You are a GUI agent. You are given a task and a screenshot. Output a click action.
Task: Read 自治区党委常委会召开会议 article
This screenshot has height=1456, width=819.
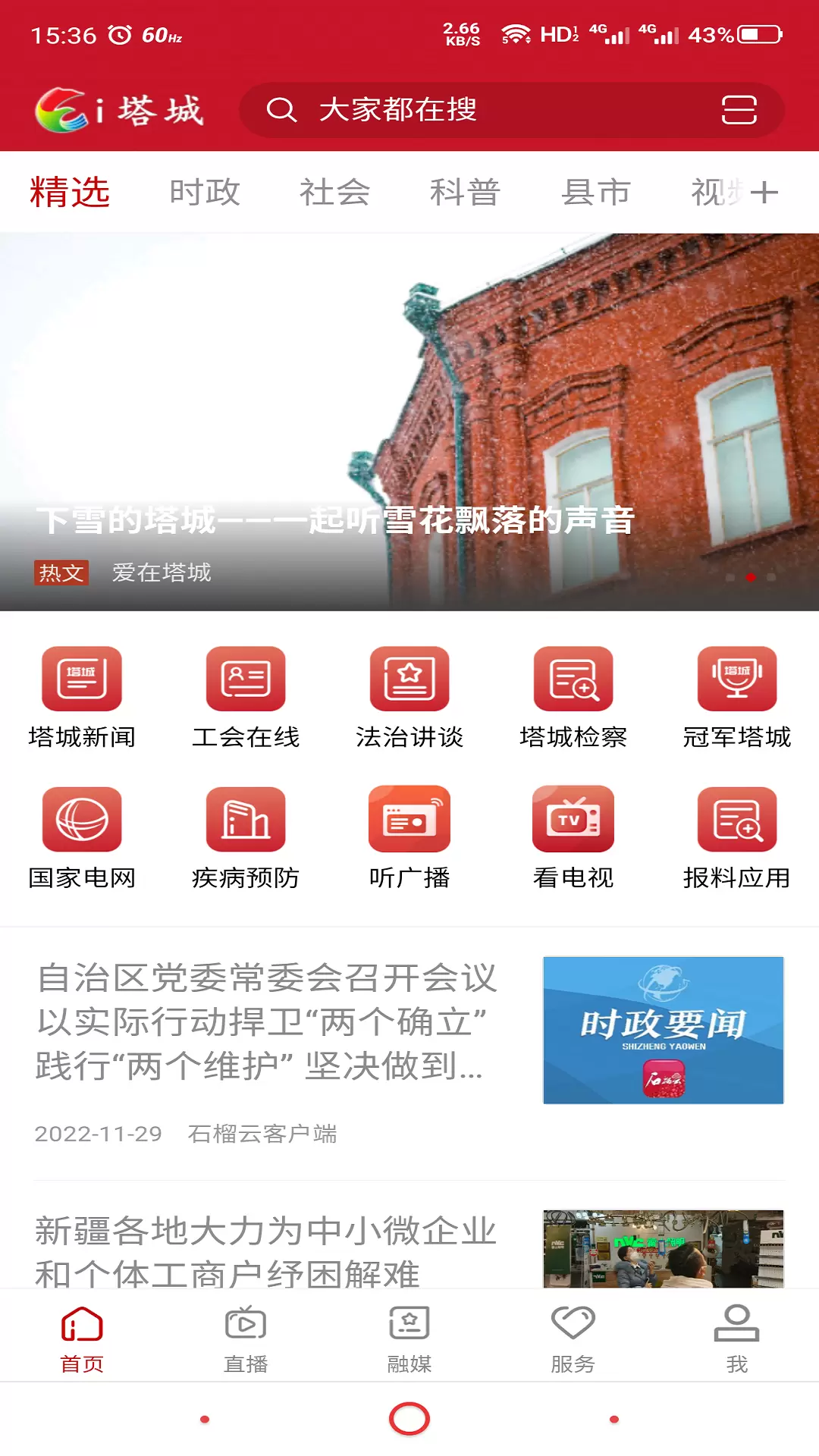(265, 1021)
